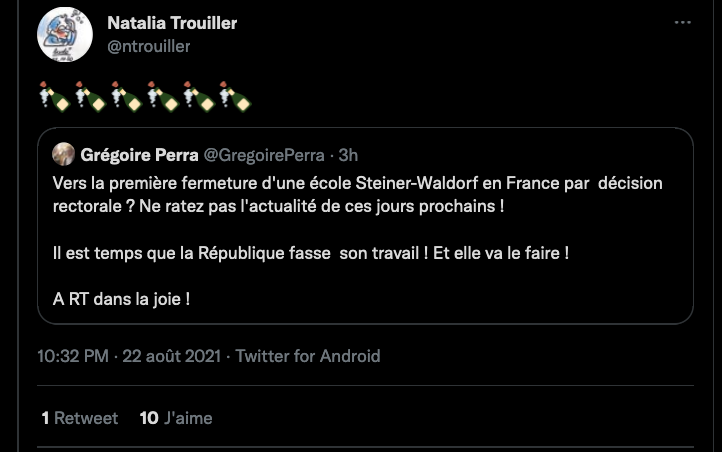
Task: Open Natalia Trouiller's profile picture
Action: click(65, 35)
